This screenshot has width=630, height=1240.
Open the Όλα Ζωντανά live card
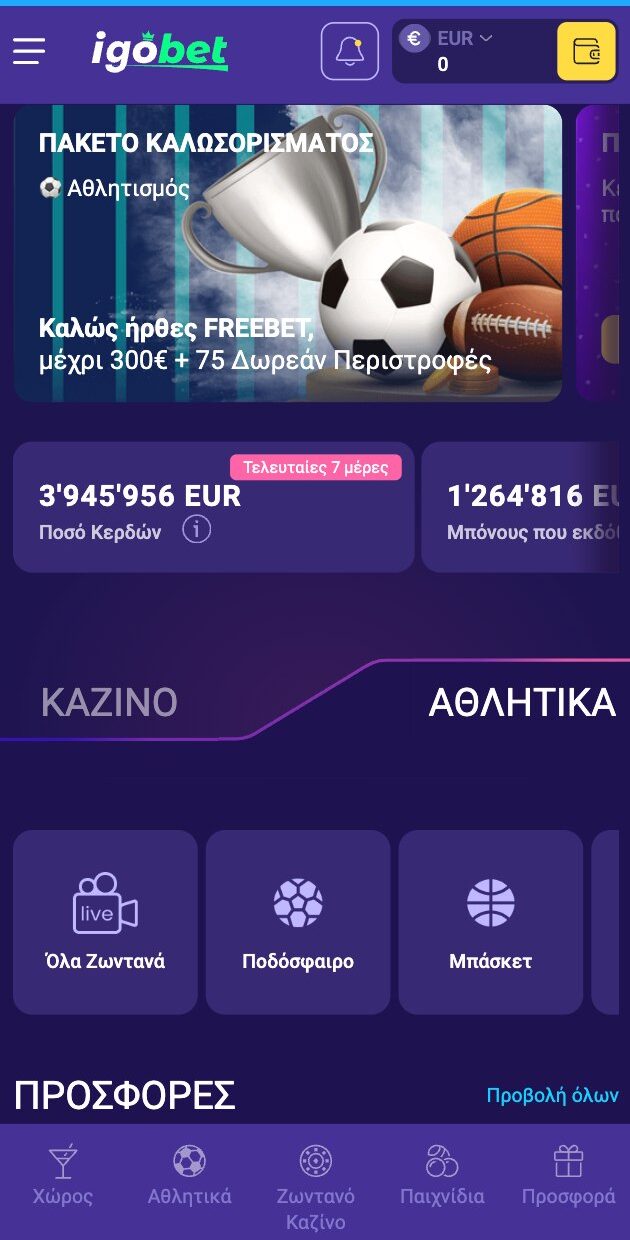105,922
